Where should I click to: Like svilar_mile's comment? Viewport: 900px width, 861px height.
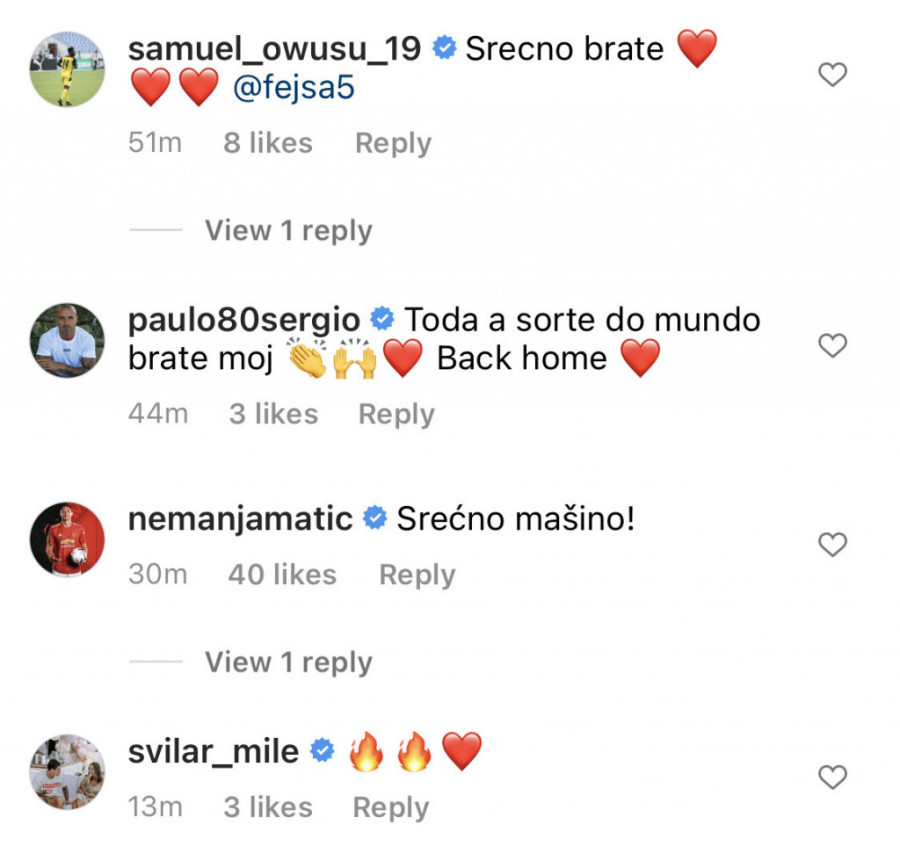pyautogui.click(x=832, y=777)
